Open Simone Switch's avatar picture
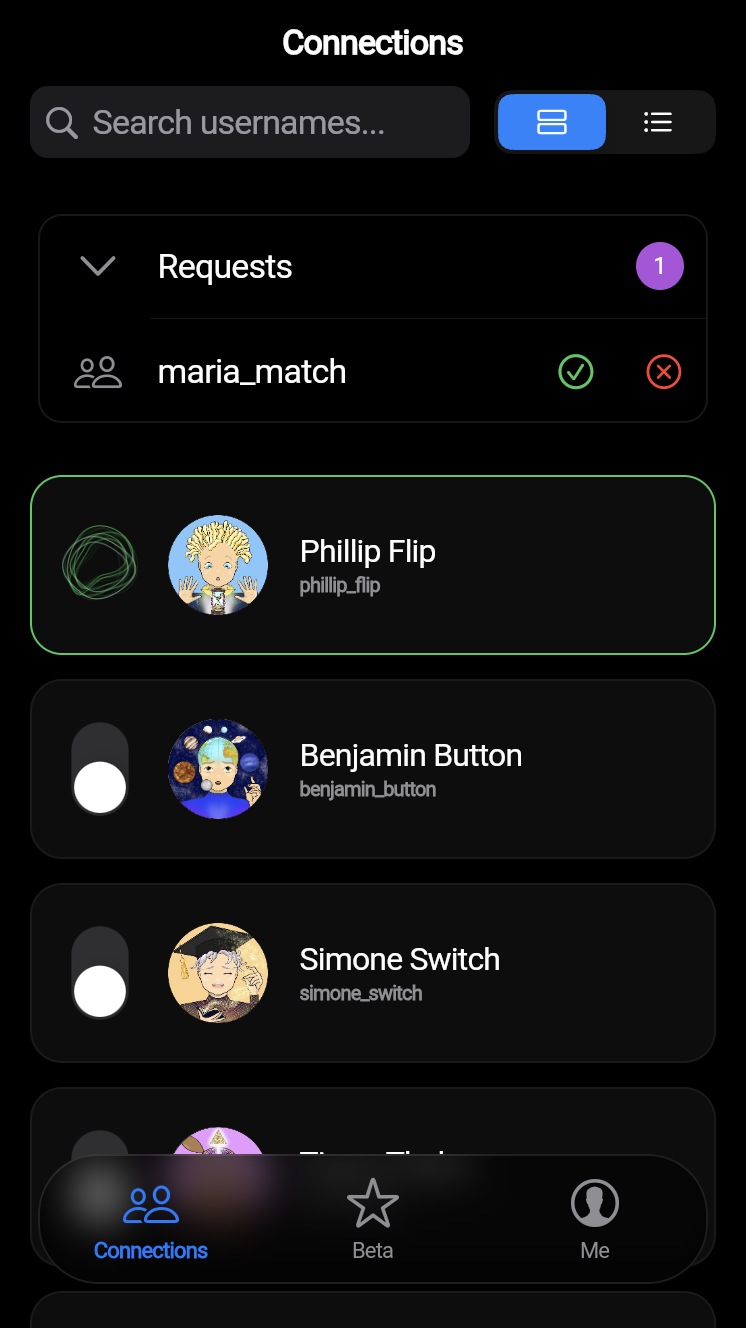The width and height of the screenshot is (746, 1328). click(218, 972)
